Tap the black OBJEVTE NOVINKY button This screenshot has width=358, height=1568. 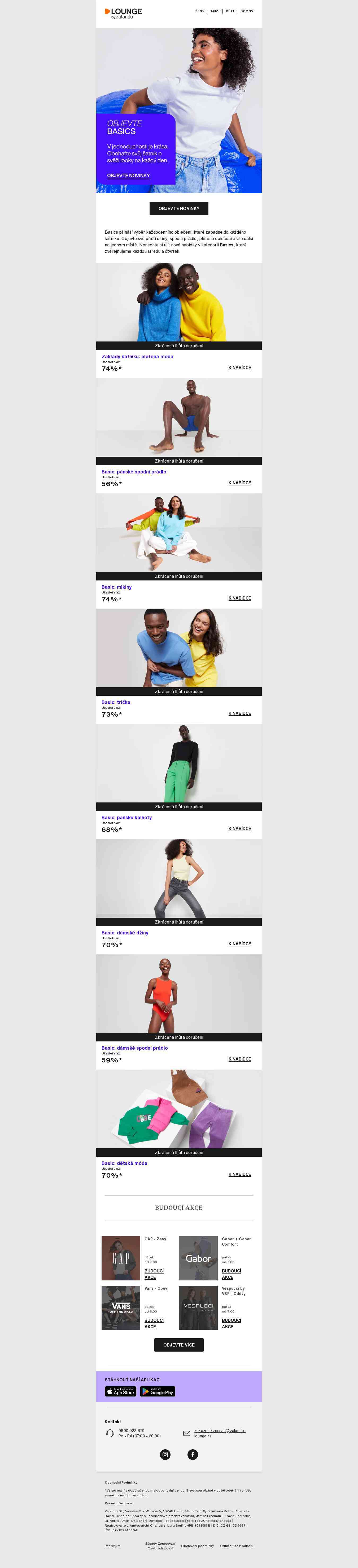(179, 208)
